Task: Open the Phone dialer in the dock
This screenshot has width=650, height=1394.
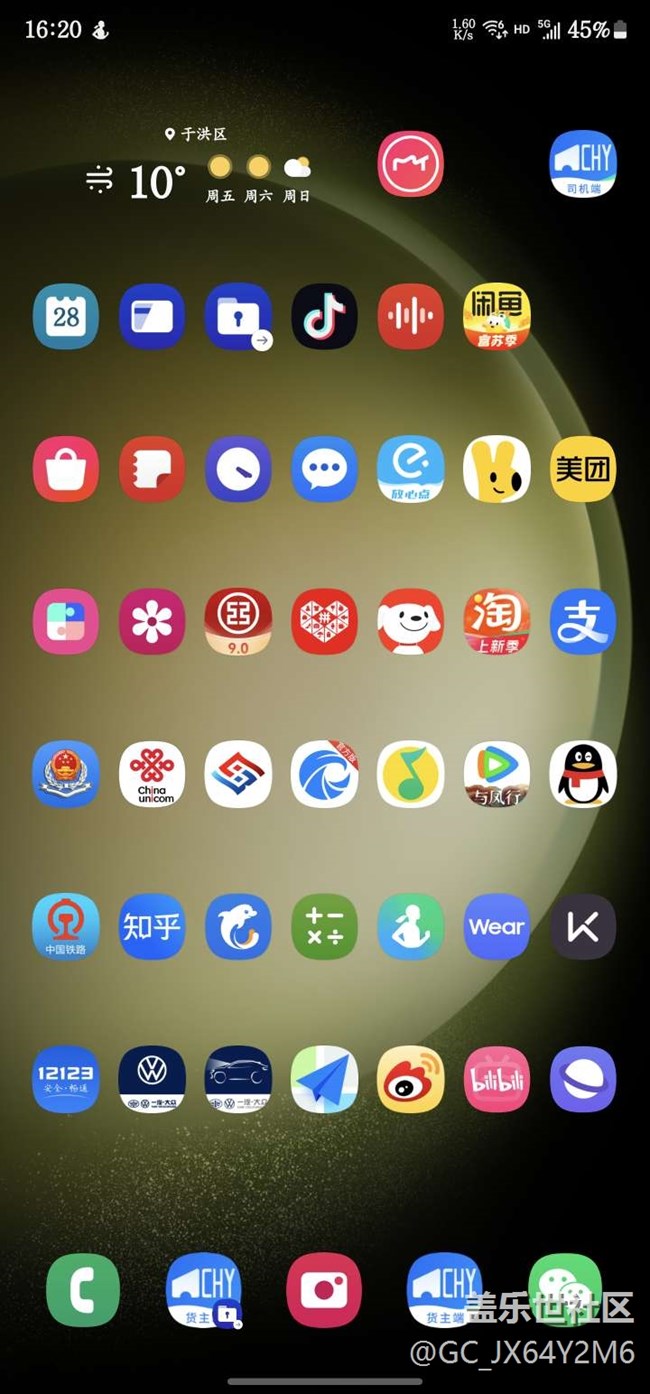Action: tap(83, 1290)
